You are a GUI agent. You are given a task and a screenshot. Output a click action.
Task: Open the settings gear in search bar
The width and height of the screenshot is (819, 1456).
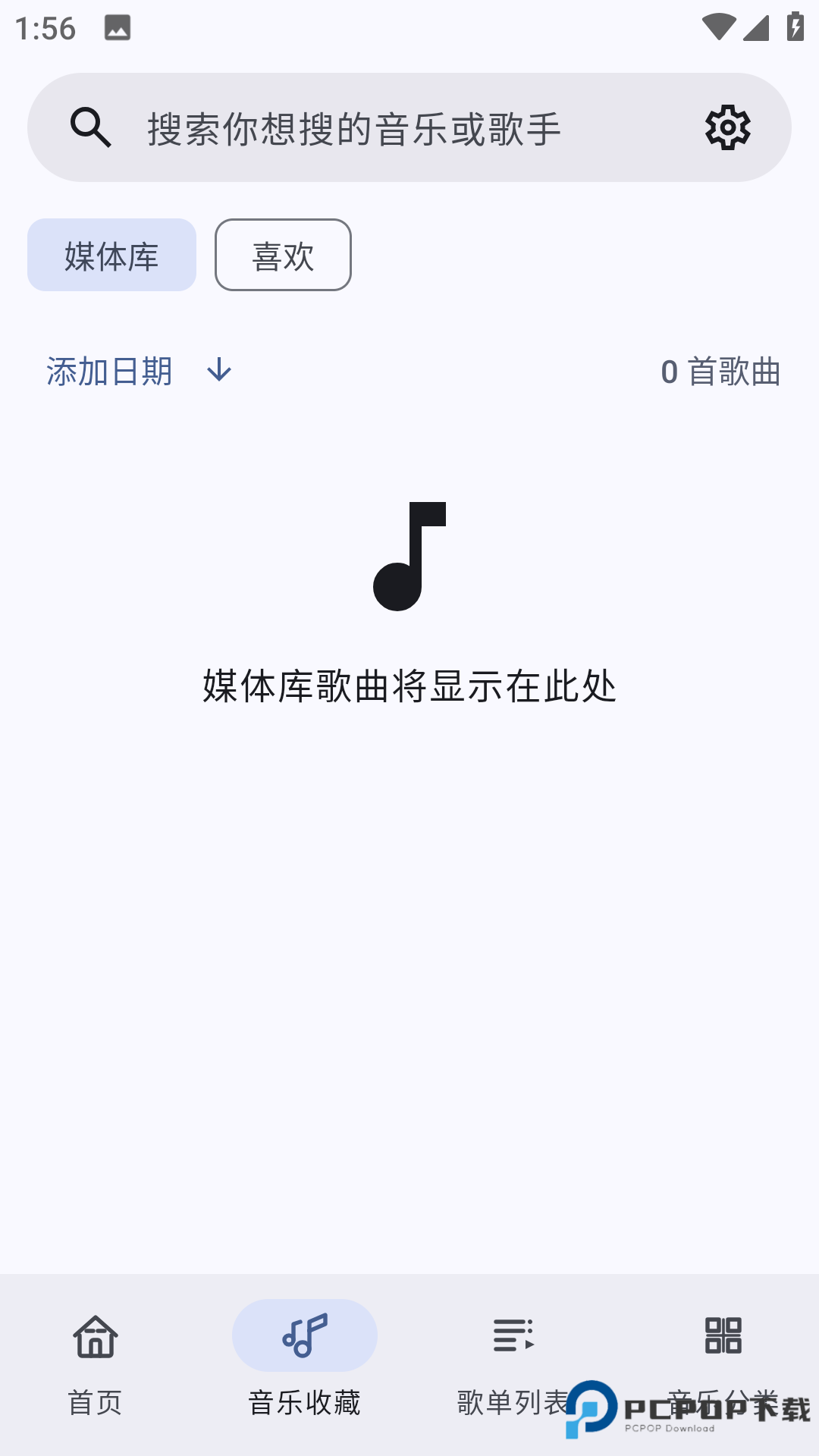click(x=726, y=127)
